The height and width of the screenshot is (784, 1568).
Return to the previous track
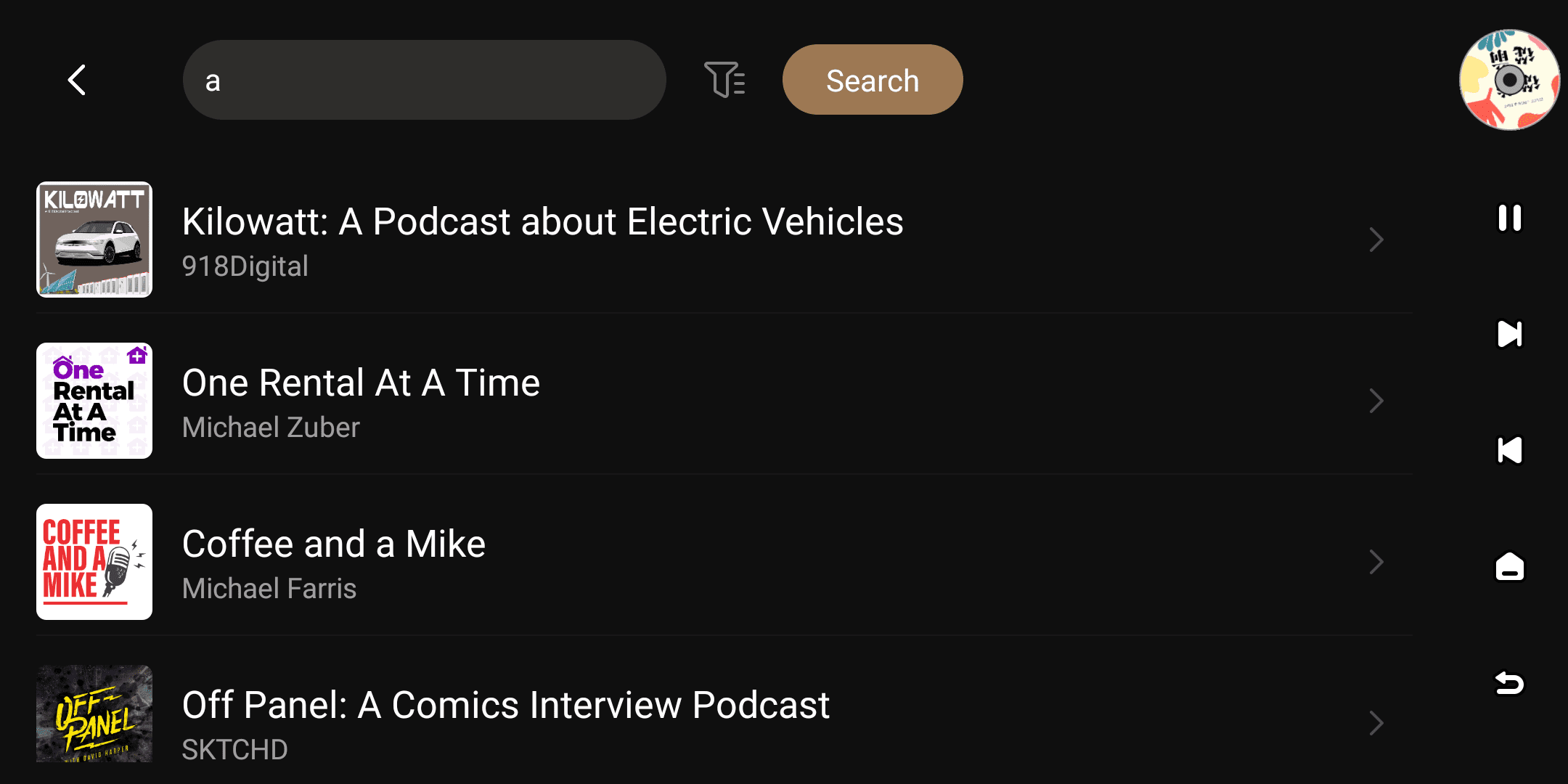pos(1509,450)
